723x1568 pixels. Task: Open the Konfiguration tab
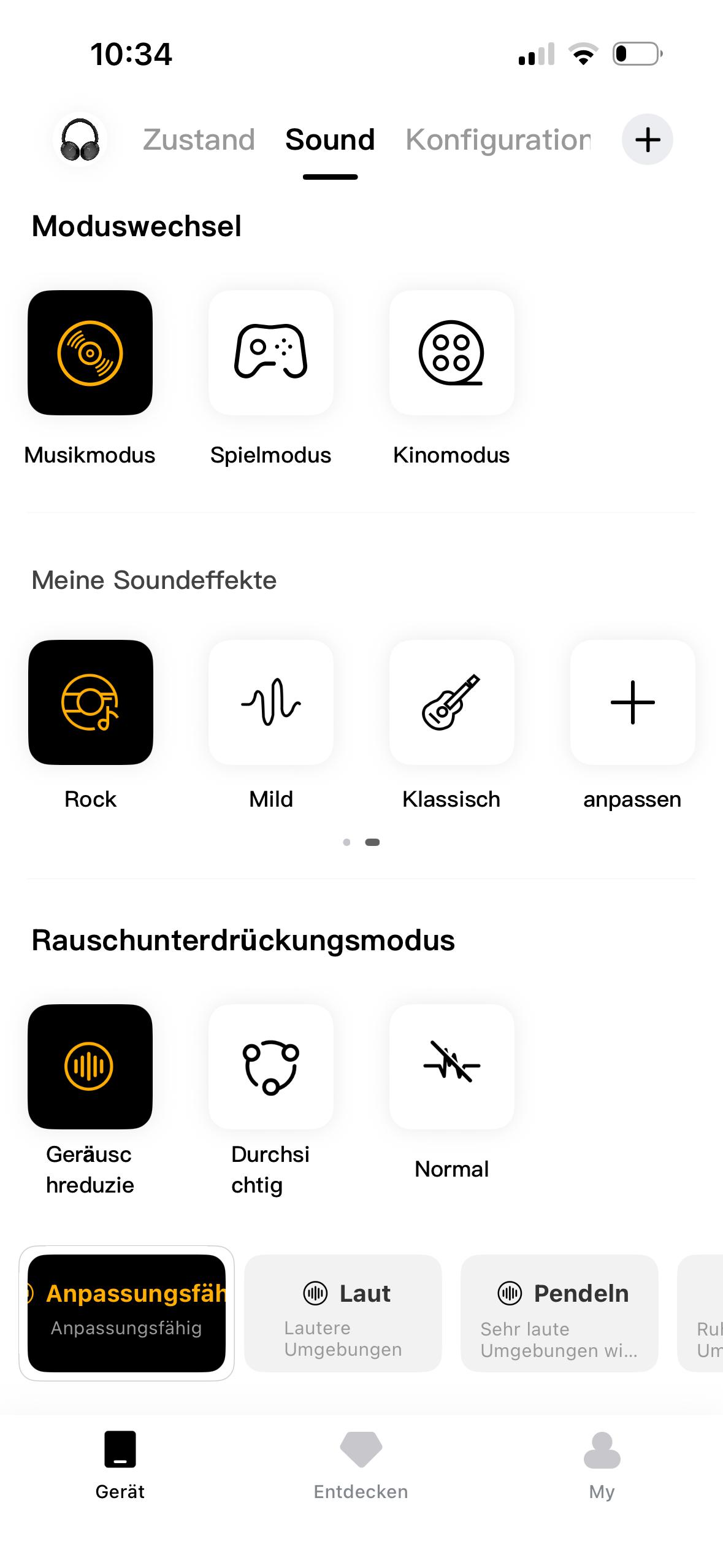pyautogui.click(x=498, y=140)
